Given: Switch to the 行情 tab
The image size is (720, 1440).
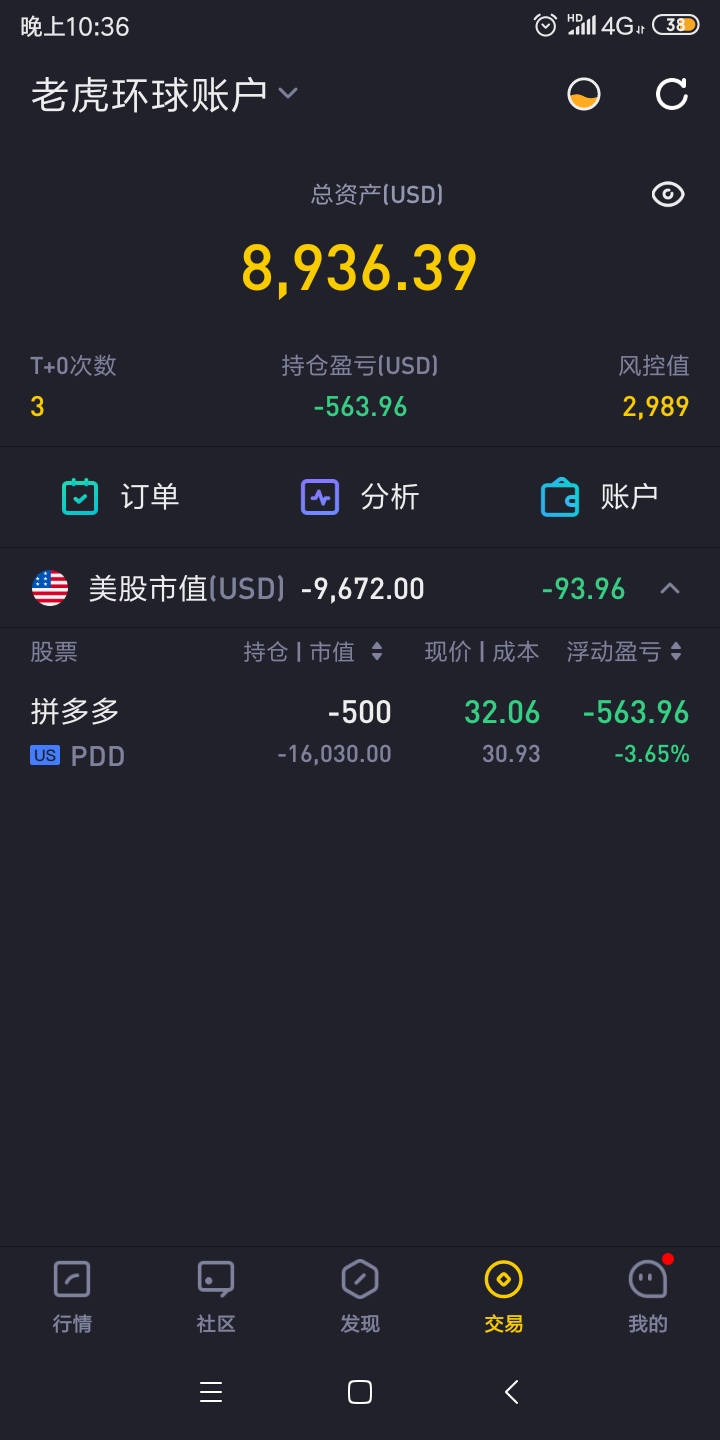Looking at the screenshot, I should click(x=72, y=1297).
